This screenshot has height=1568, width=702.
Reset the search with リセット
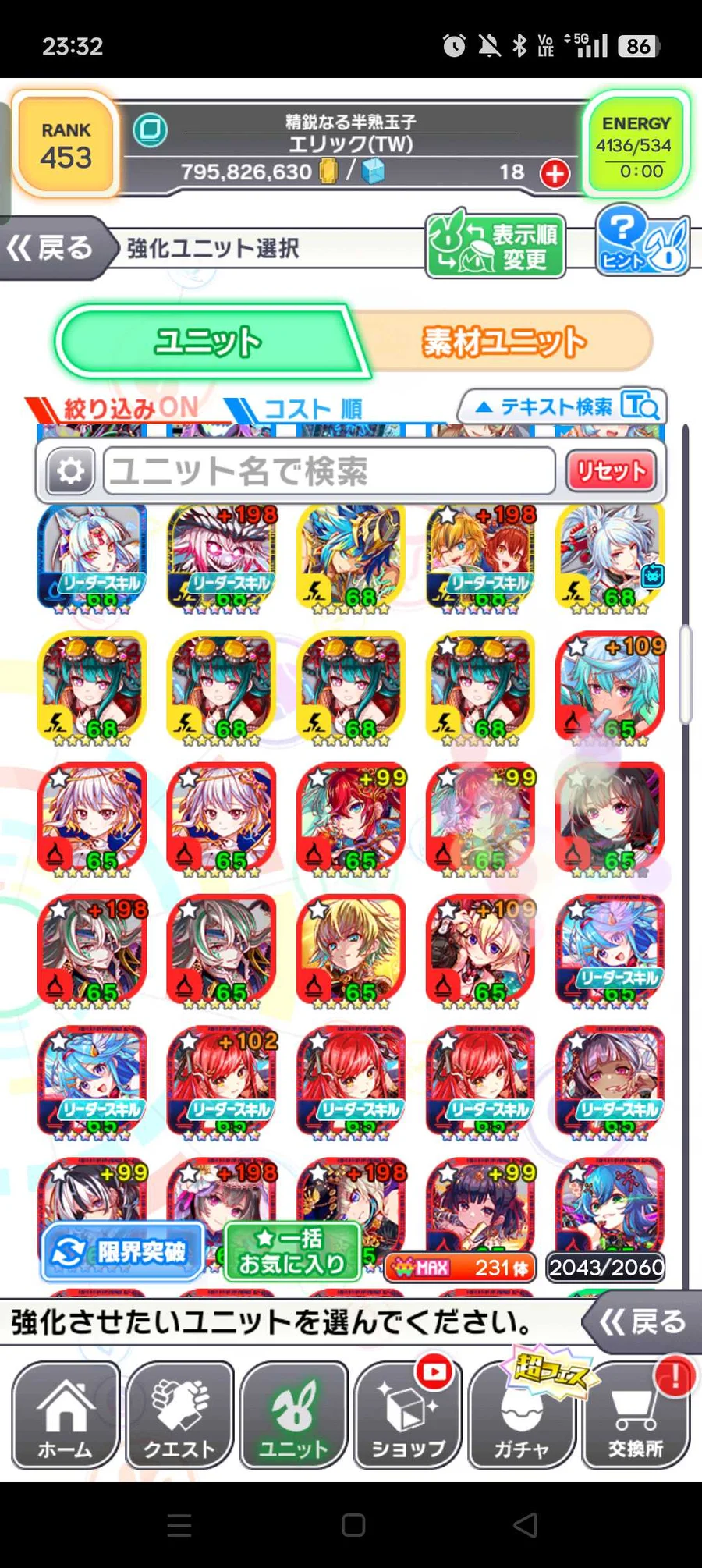point(611,471)
